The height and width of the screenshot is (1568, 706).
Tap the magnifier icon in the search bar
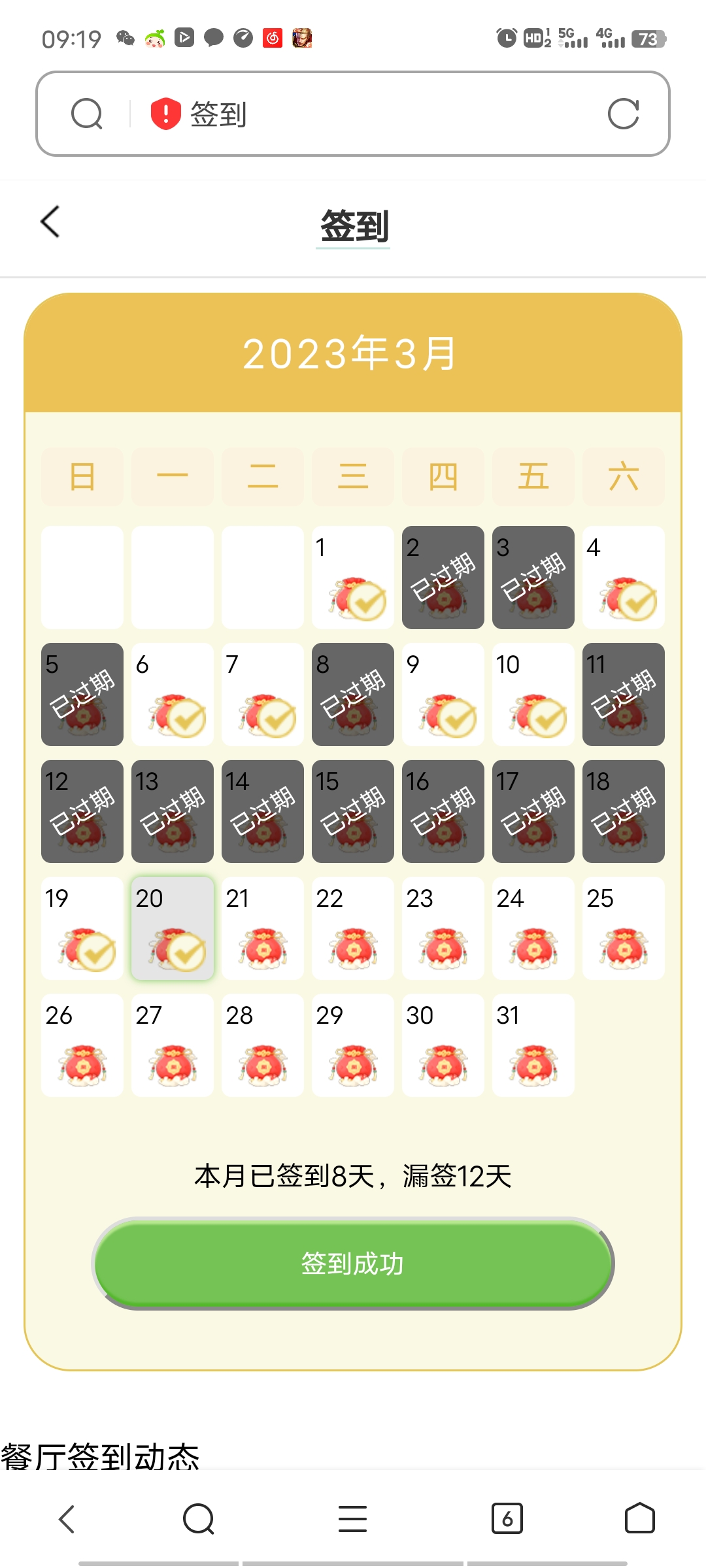pyautogui.click(x=87, y=114)
